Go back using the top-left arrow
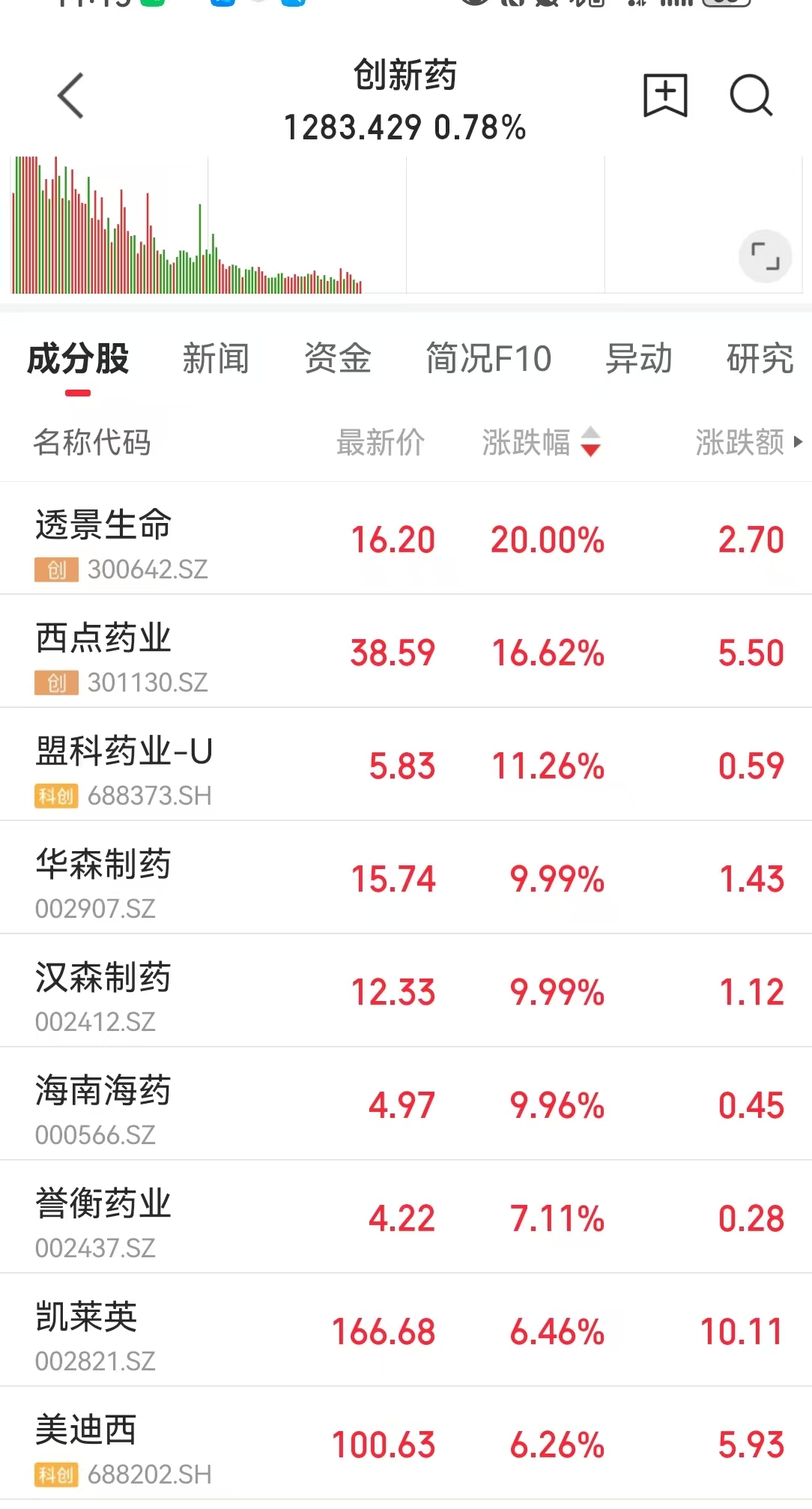Screen dimensions: 812x1509 70,96
